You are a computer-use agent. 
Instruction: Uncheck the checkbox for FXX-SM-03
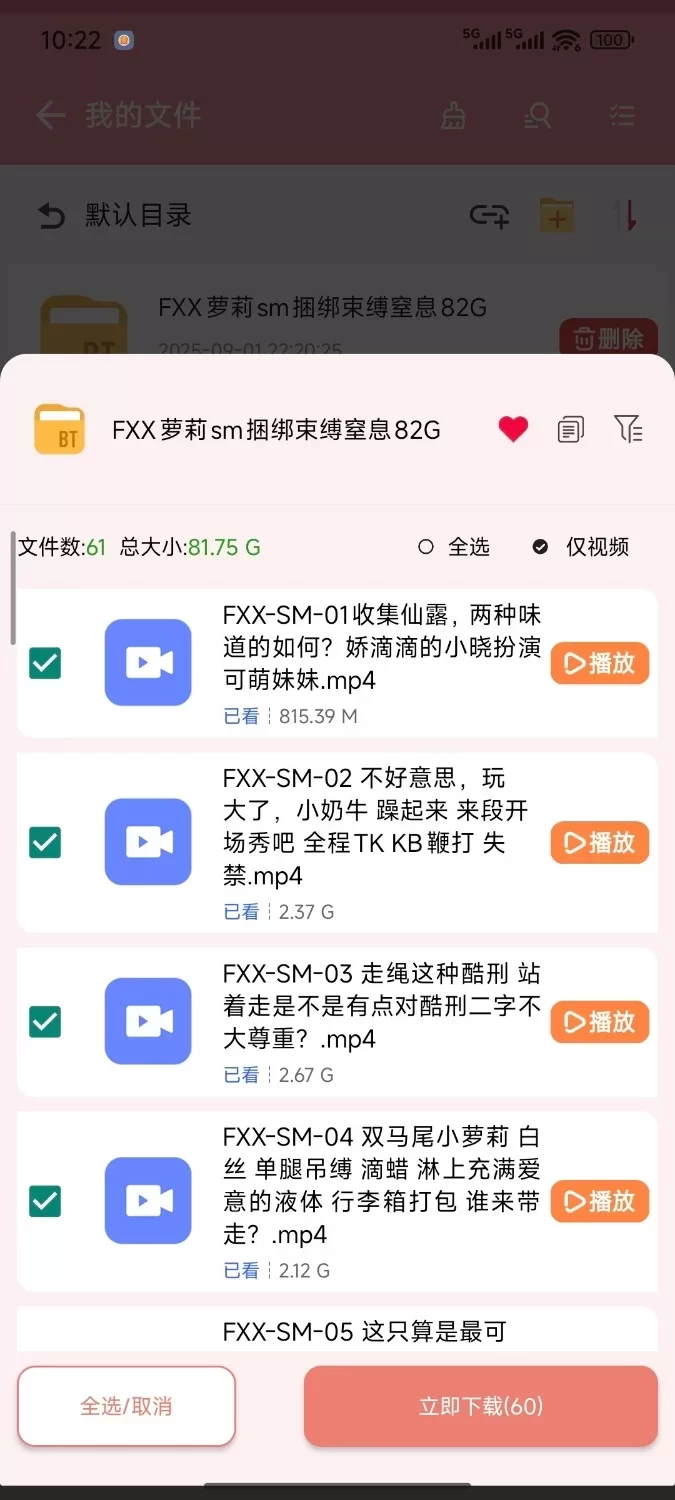[x=45, y=1021]
